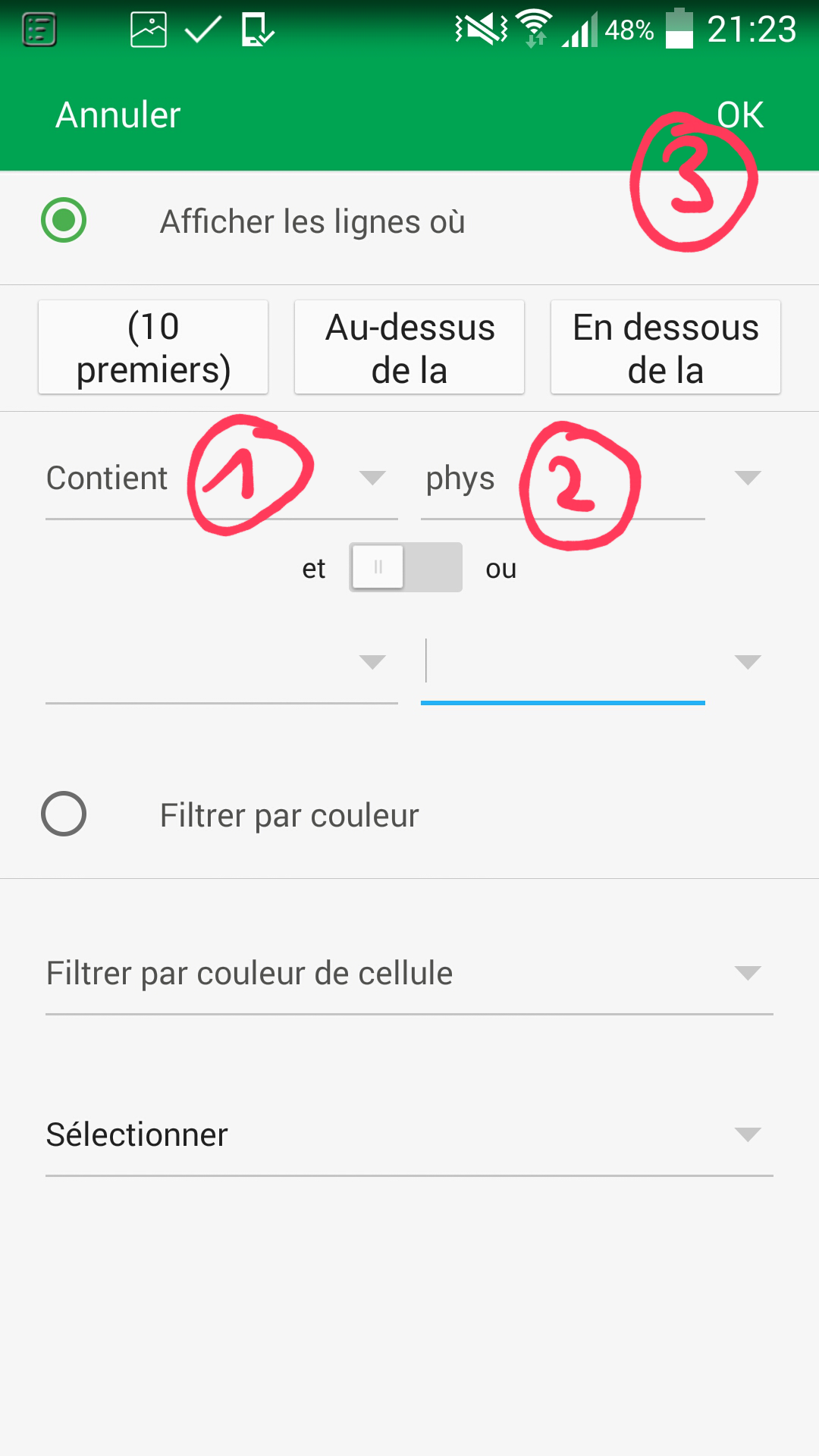This screenshot has height=1456, width=819.
Task: Expand the value list of the second field
Action: (x=748, y=662)
